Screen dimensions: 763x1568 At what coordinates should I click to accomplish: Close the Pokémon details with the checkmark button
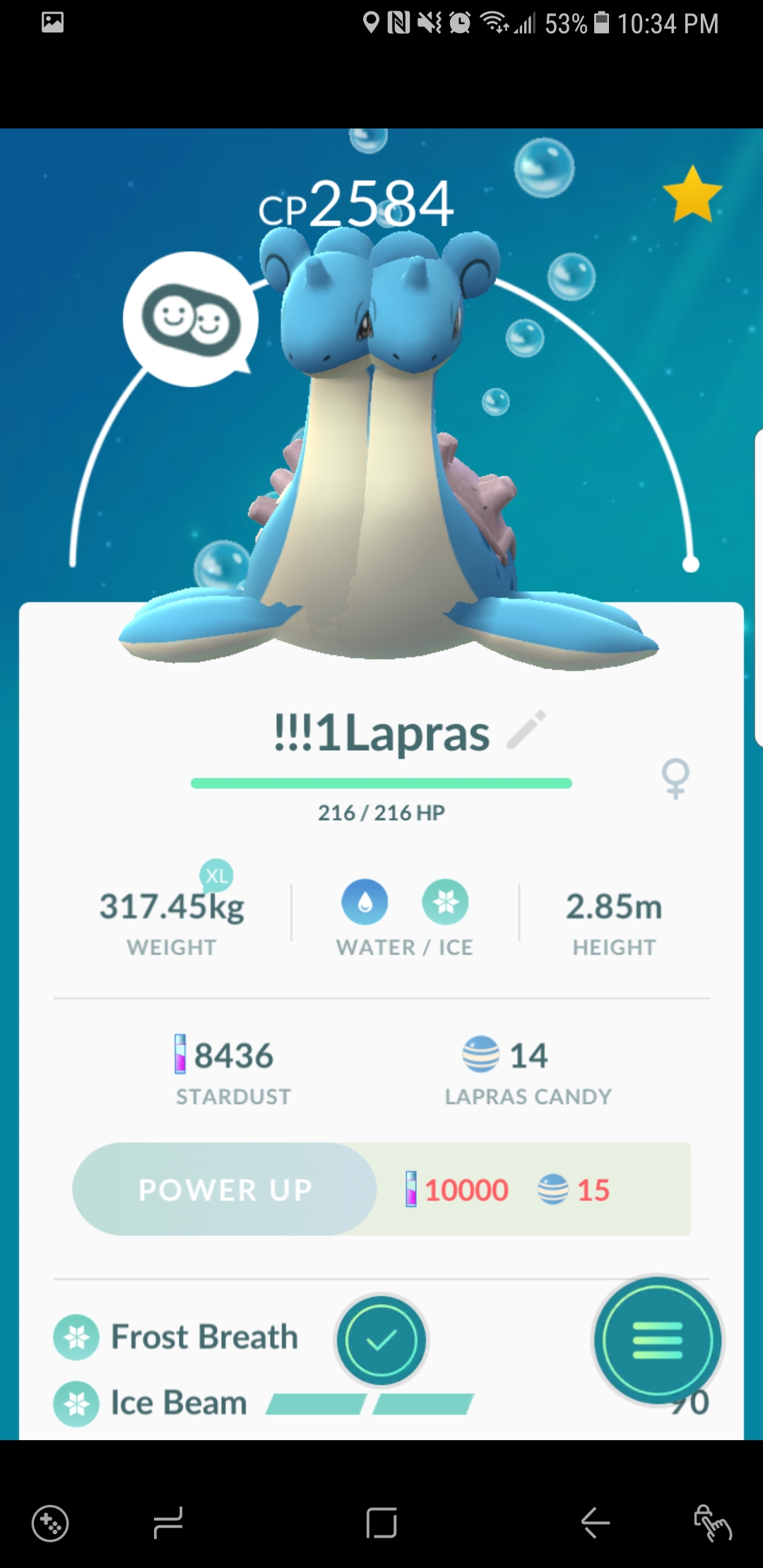pyautogui.click(x=381, y=1340)
